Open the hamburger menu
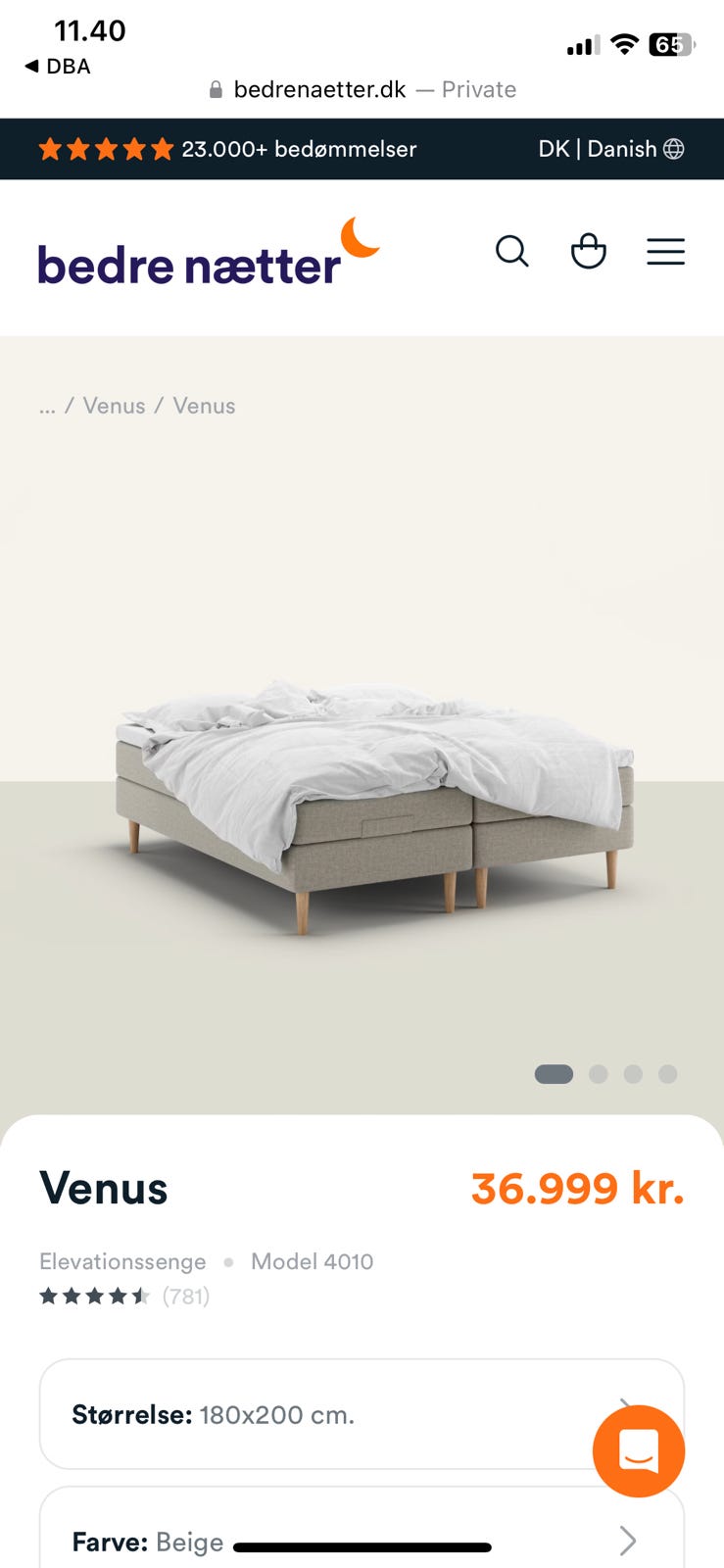 tap(665, 252)
